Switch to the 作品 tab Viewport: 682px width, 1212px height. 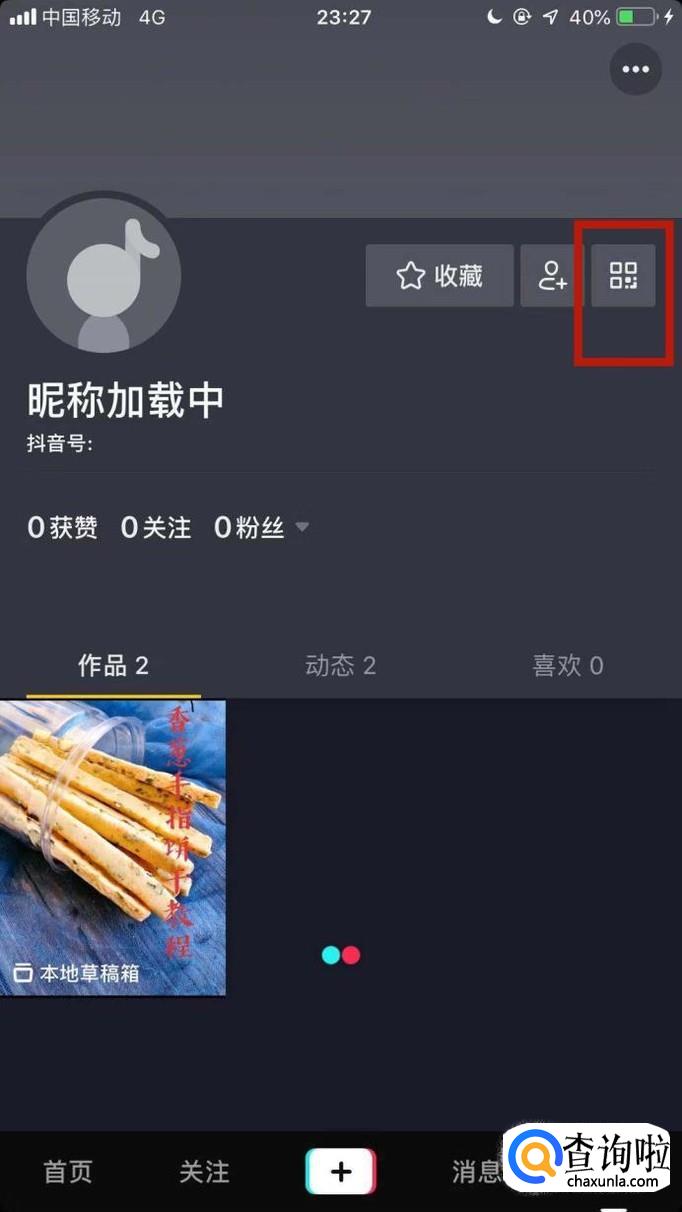113,666
